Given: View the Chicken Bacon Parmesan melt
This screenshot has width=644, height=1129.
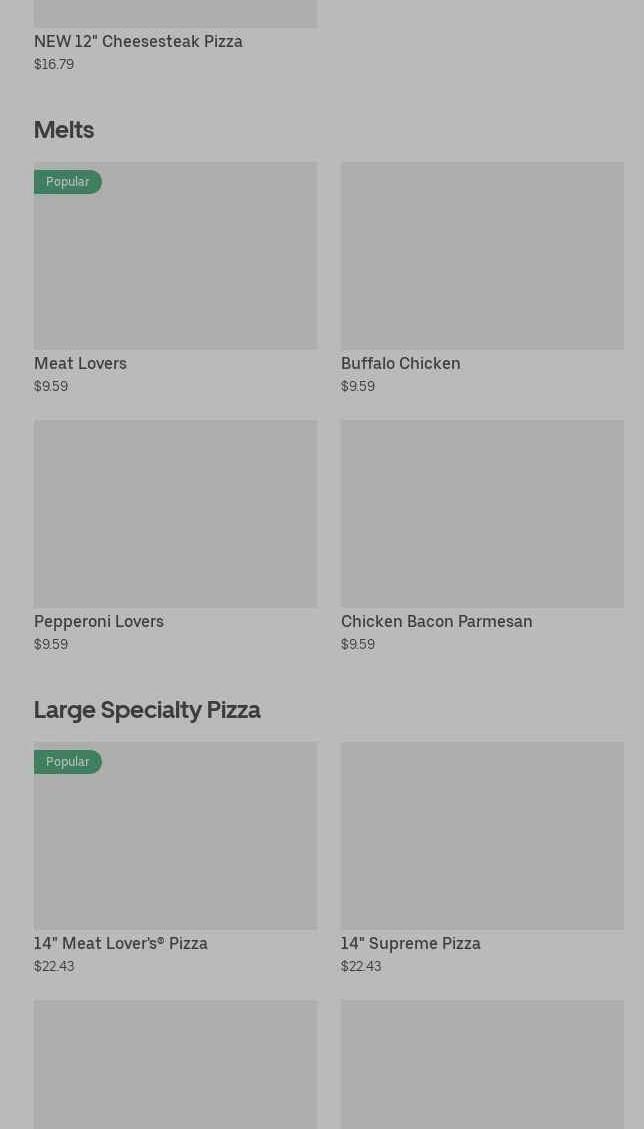Looking at the screenshot, I should pyautogui.click(x=481, y=515).
